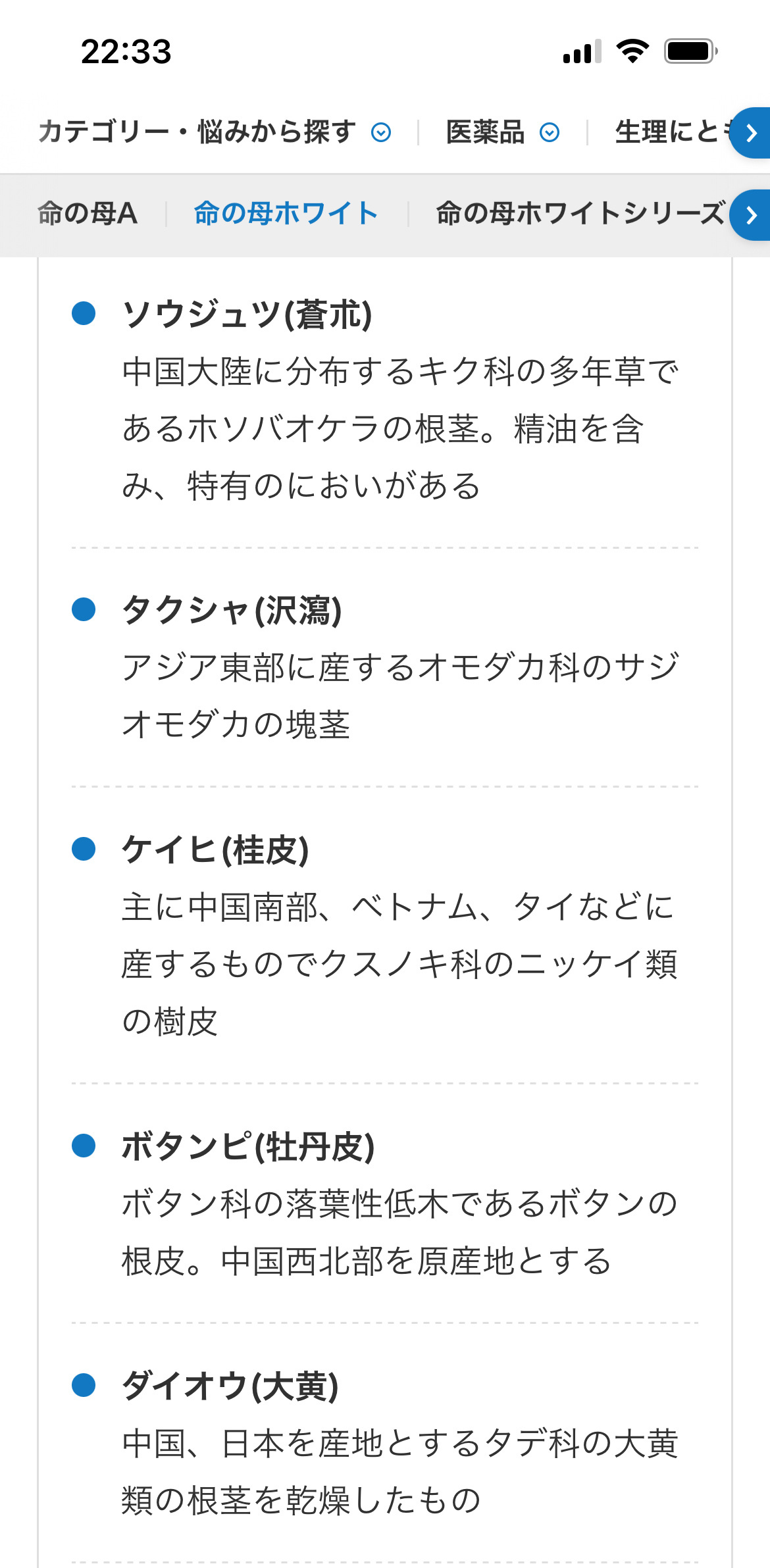This screenshot has width=770, height=1568.
Task: Tap the product tab bar's right arrow
Action: (752, 215)
